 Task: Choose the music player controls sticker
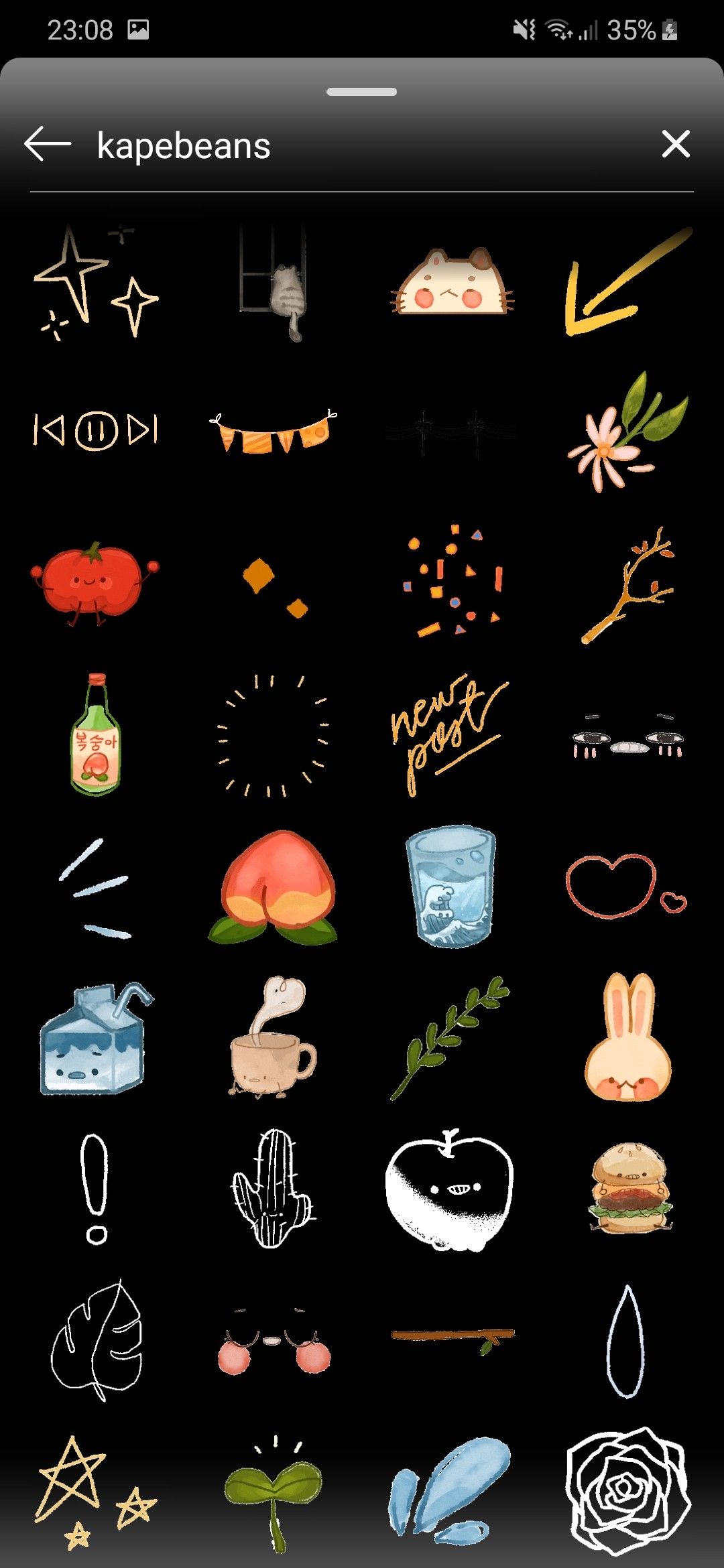pyautogui.click(x=95, y=430)
